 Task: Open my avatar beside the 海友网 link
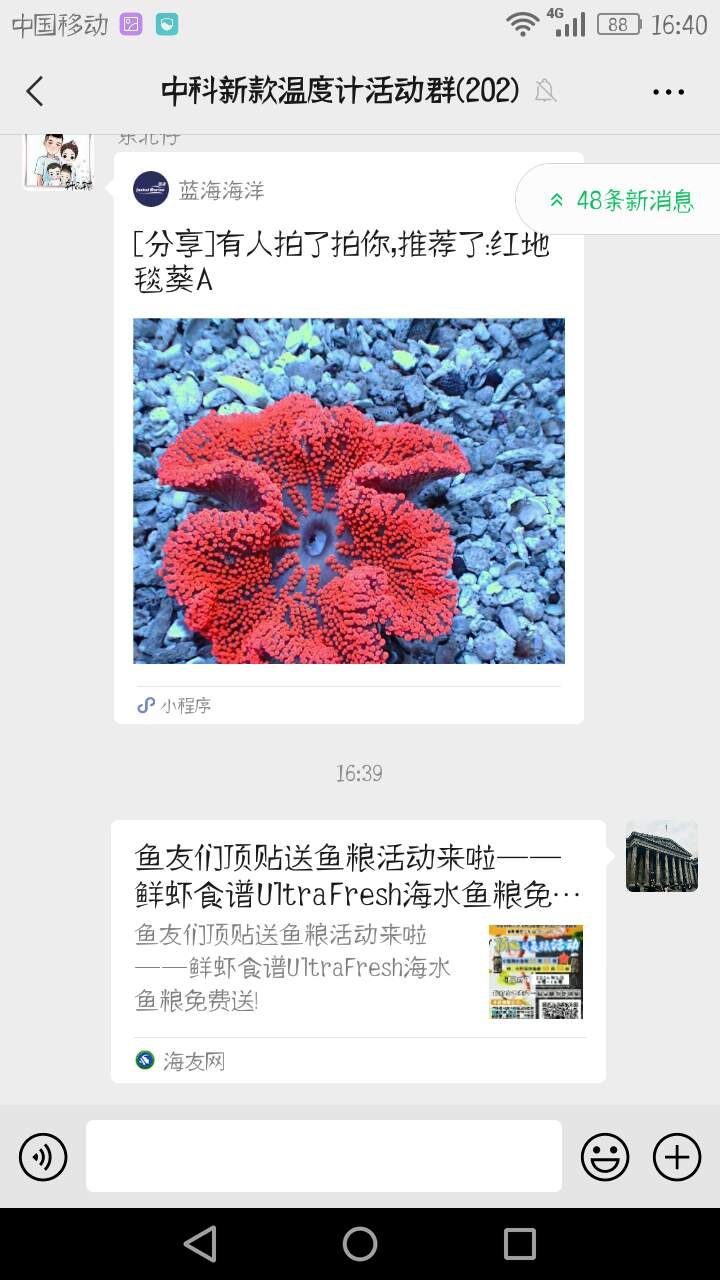(x=662, y=857)
